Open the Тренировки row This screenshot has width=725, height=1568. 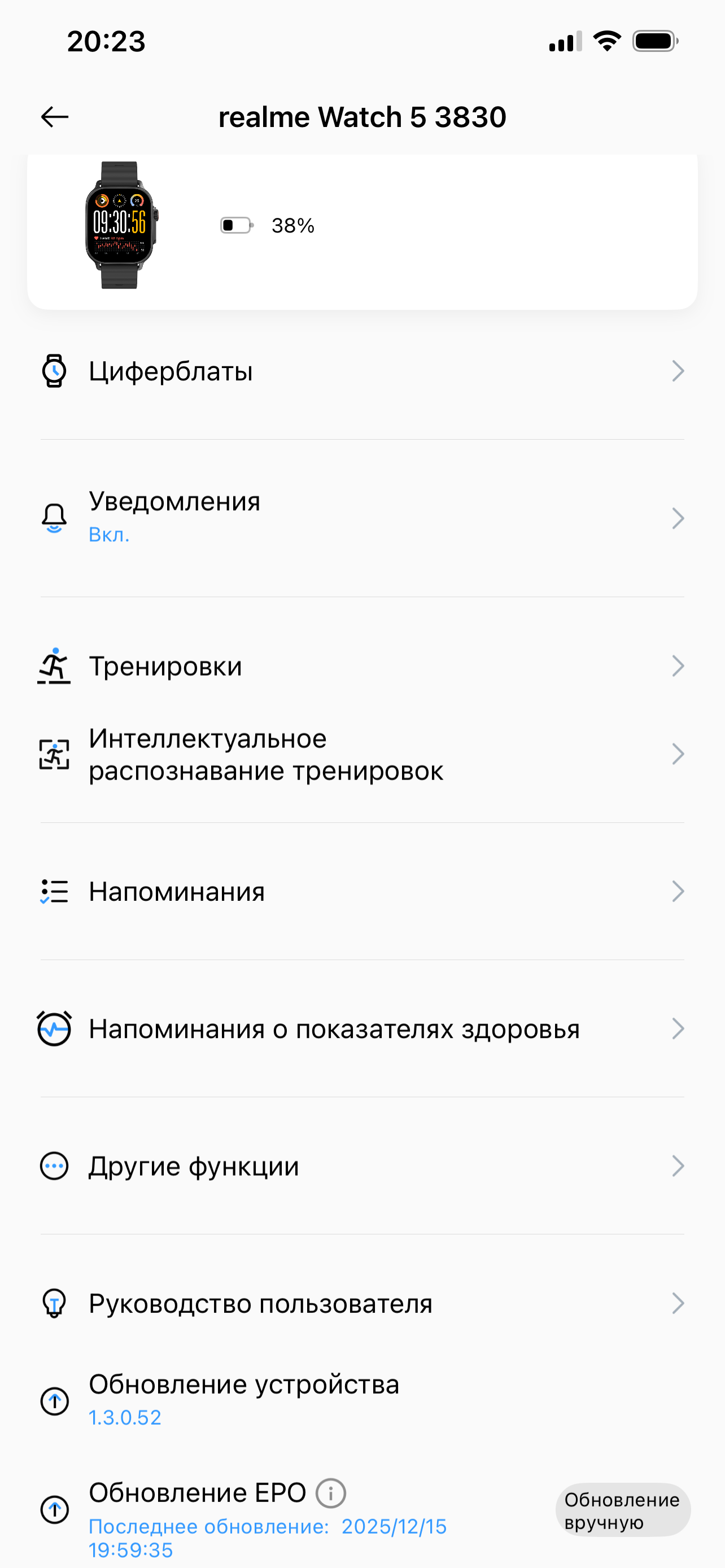[x=362, y=666]
